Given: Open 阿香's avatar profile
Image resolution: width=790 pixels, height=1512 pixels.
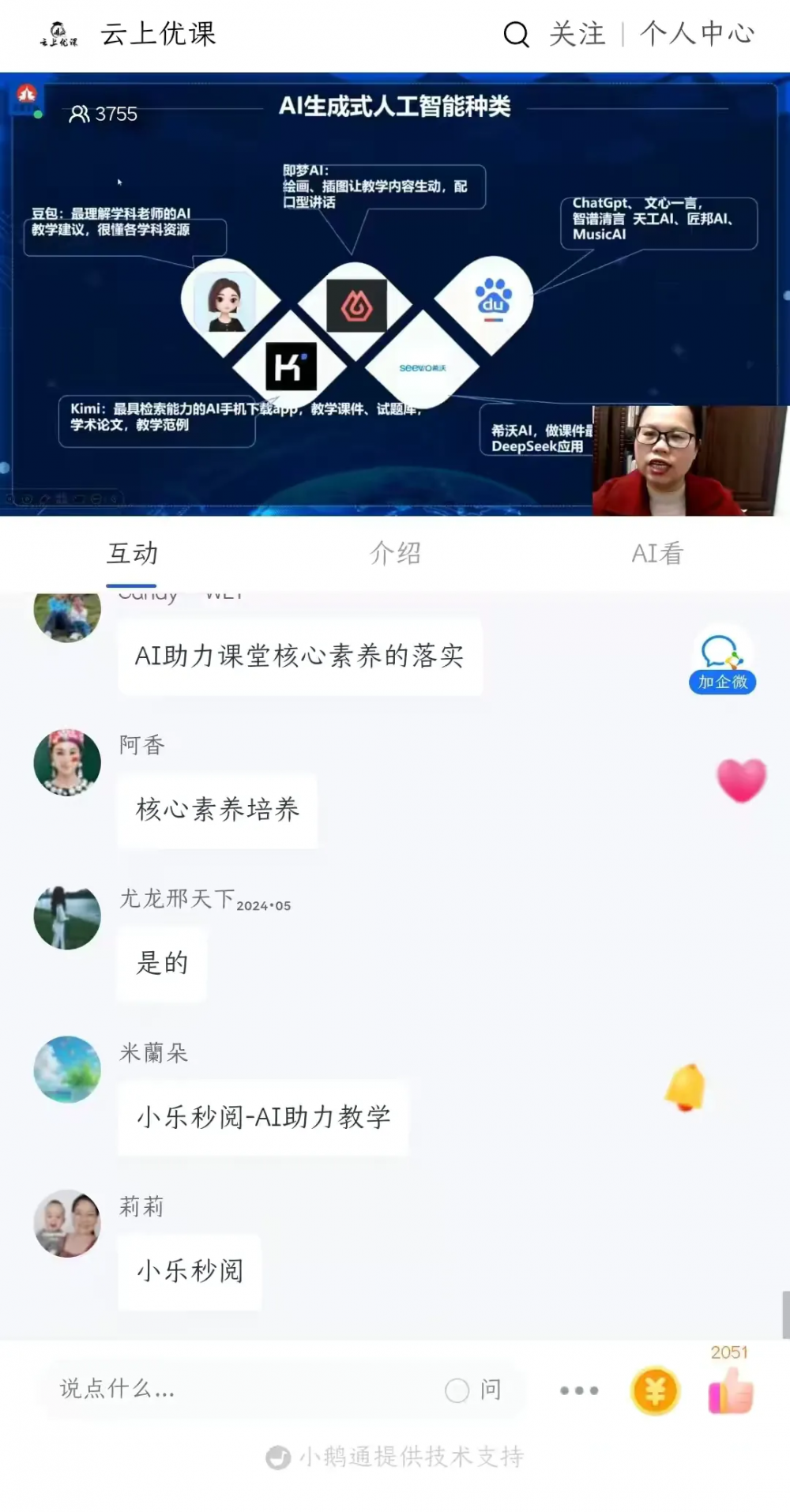Looking at the screenshot, I should click(67, 762).
